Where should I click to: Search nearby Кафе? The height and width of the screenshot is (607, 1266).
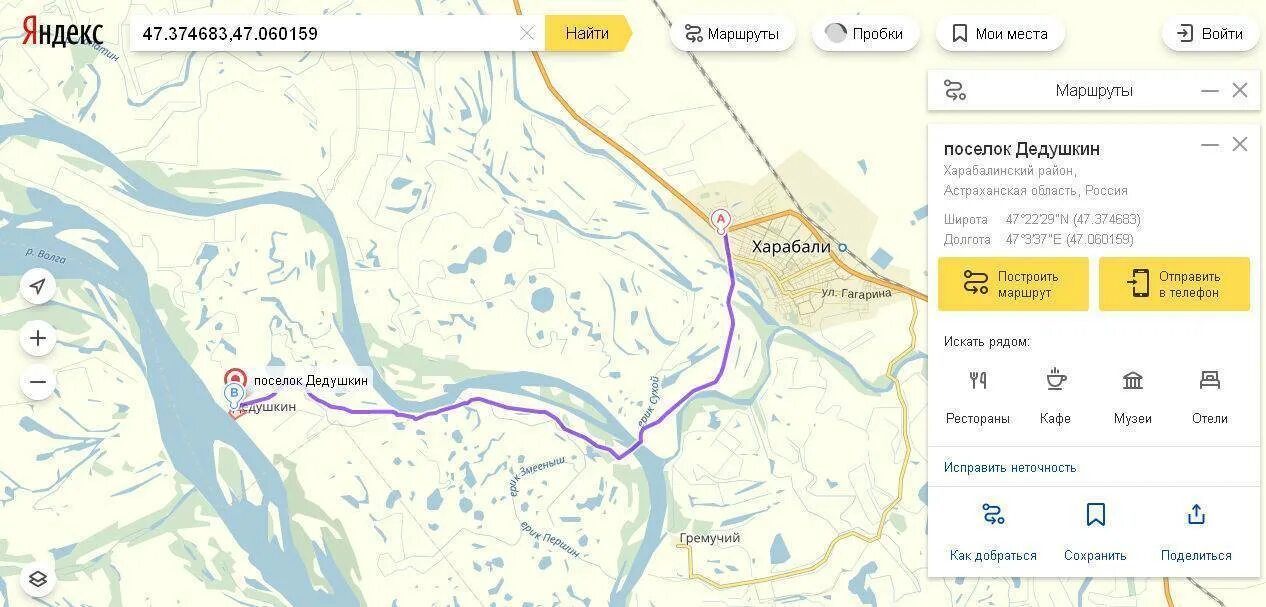[1055, 396]
